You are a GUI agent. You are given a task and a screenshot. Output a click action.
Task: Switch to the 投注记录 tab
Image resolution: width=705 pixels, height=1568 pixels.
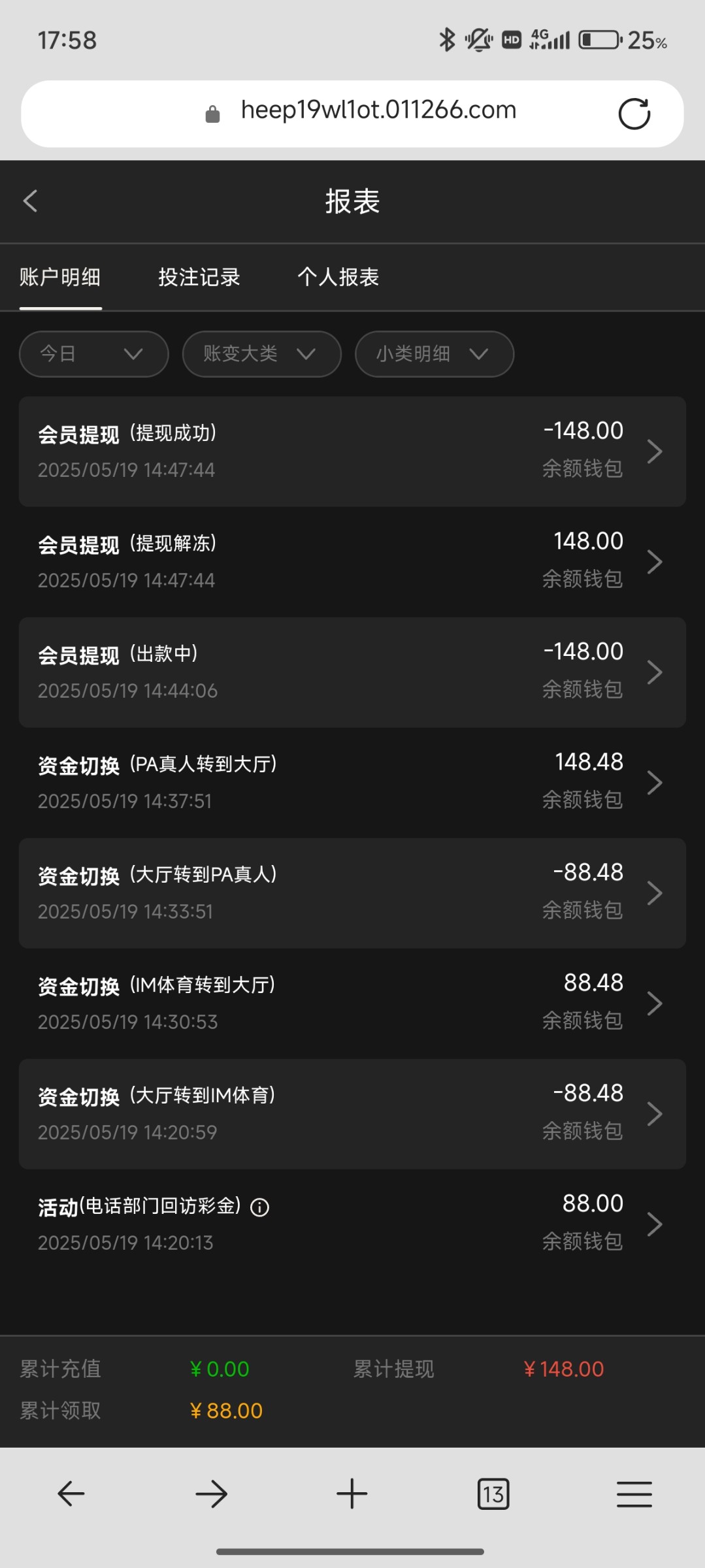pyautogui.click(x=199, y=277)
